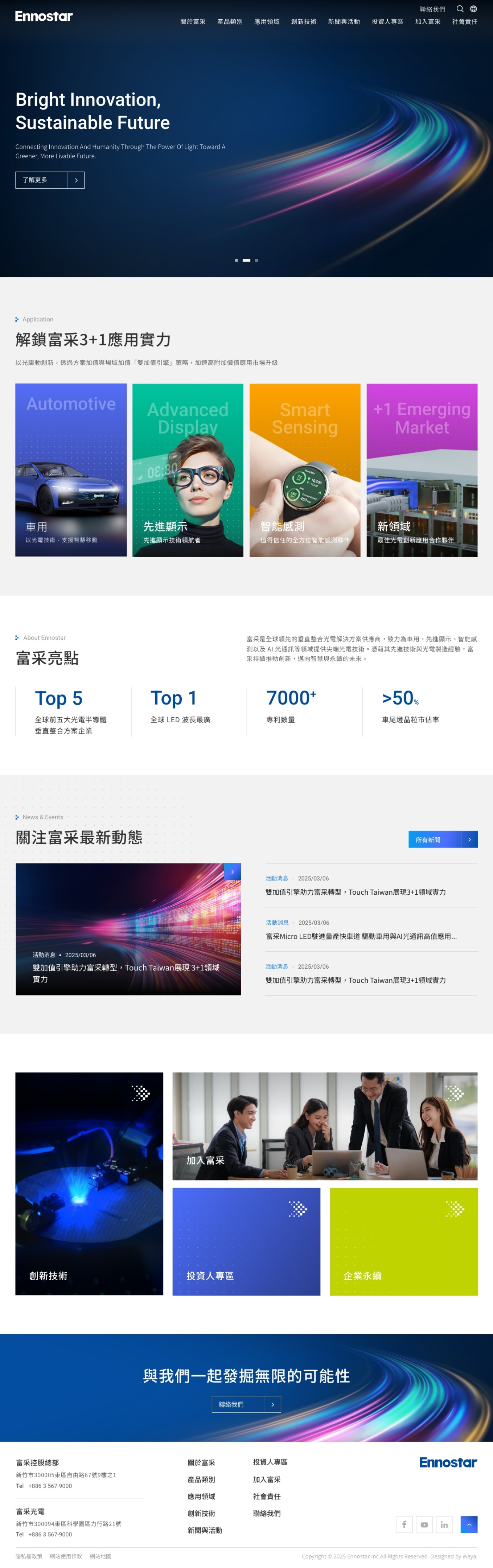Open the language globe icon
This screenshot has width=493, height=1568.
coord(474,9)
